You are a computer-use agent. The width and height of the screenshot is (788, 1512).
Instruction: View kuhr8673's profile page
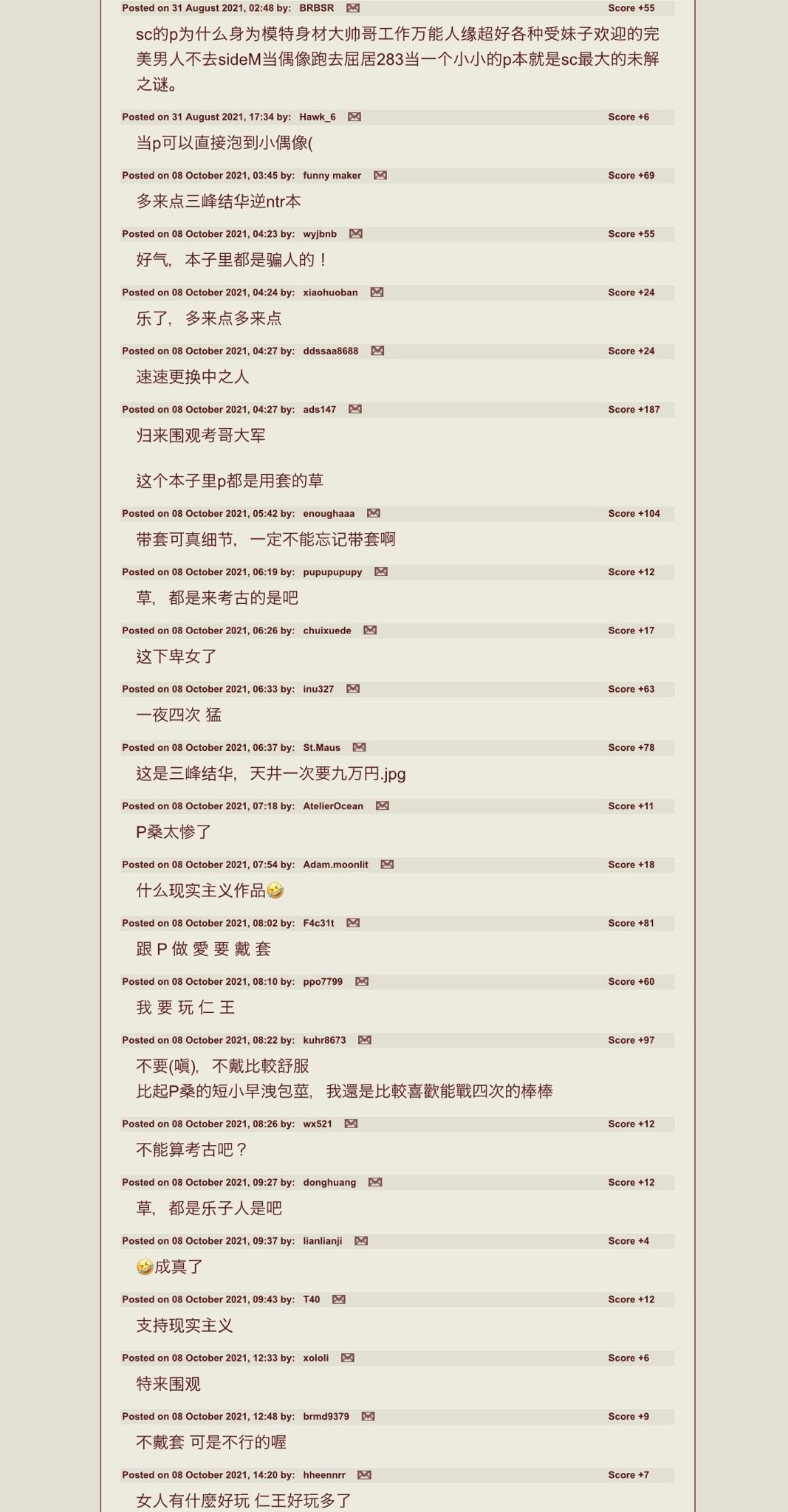324,1040
